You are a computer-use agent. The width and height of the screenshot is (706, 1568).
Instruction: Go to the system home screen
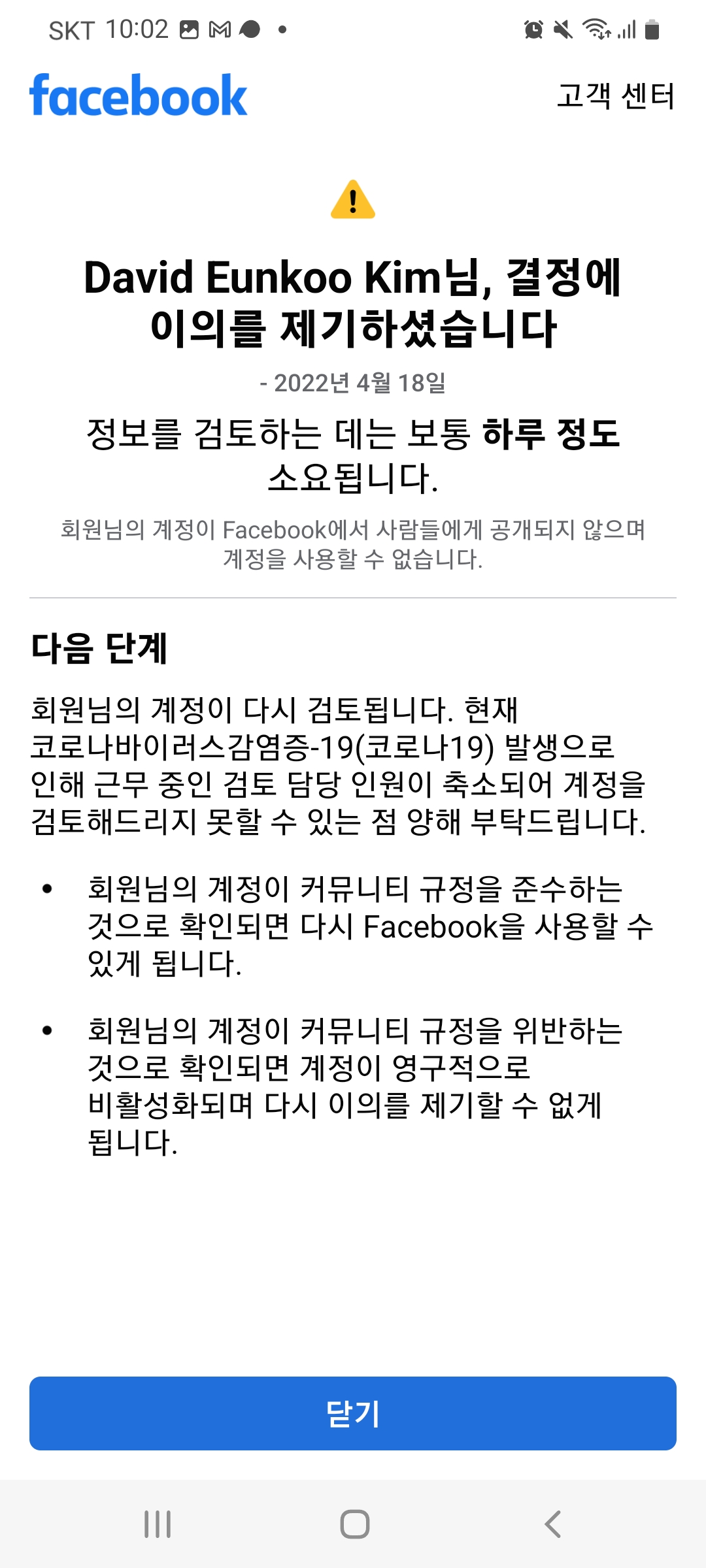coord(354,1524)
